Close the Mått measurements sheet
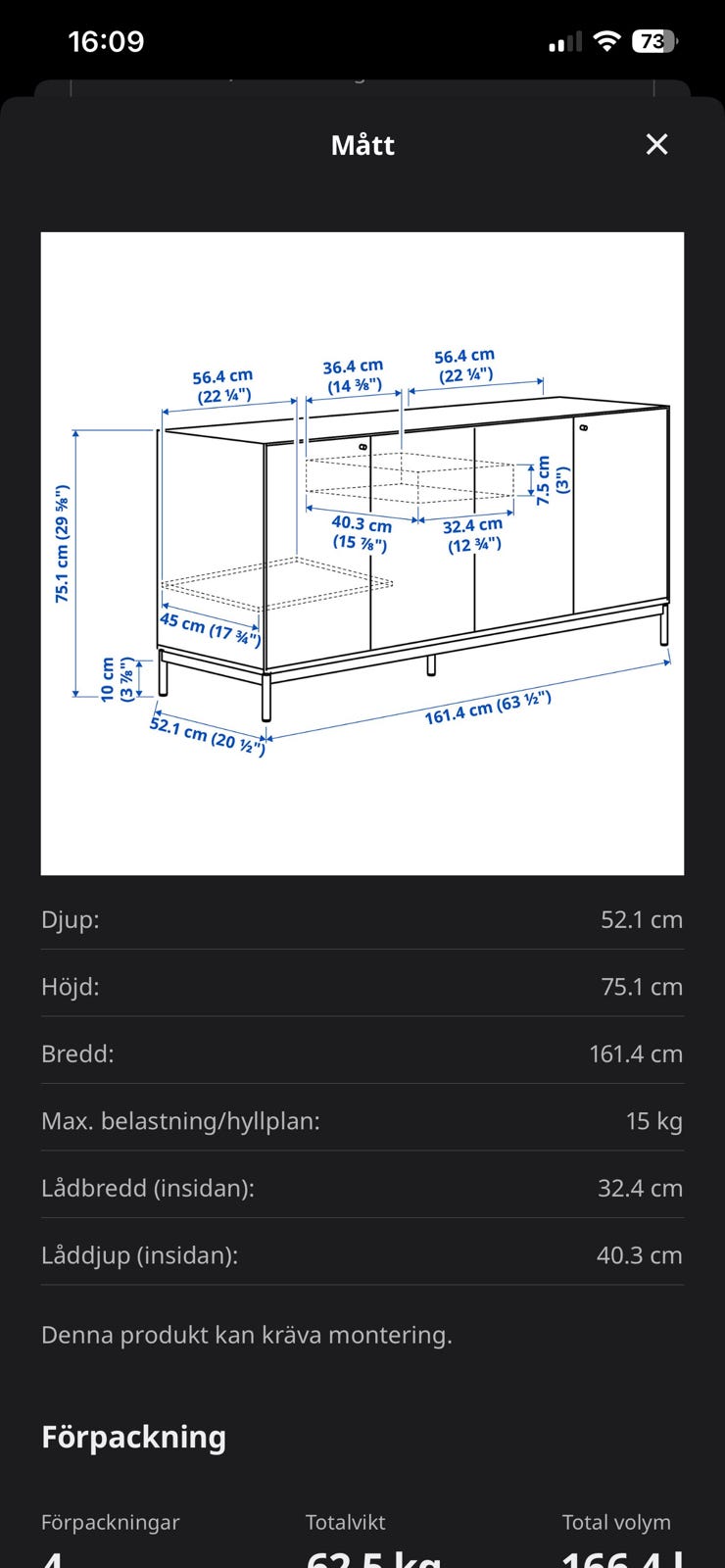725x1568 pixels. pyautogui.click(x=656, y=144)
